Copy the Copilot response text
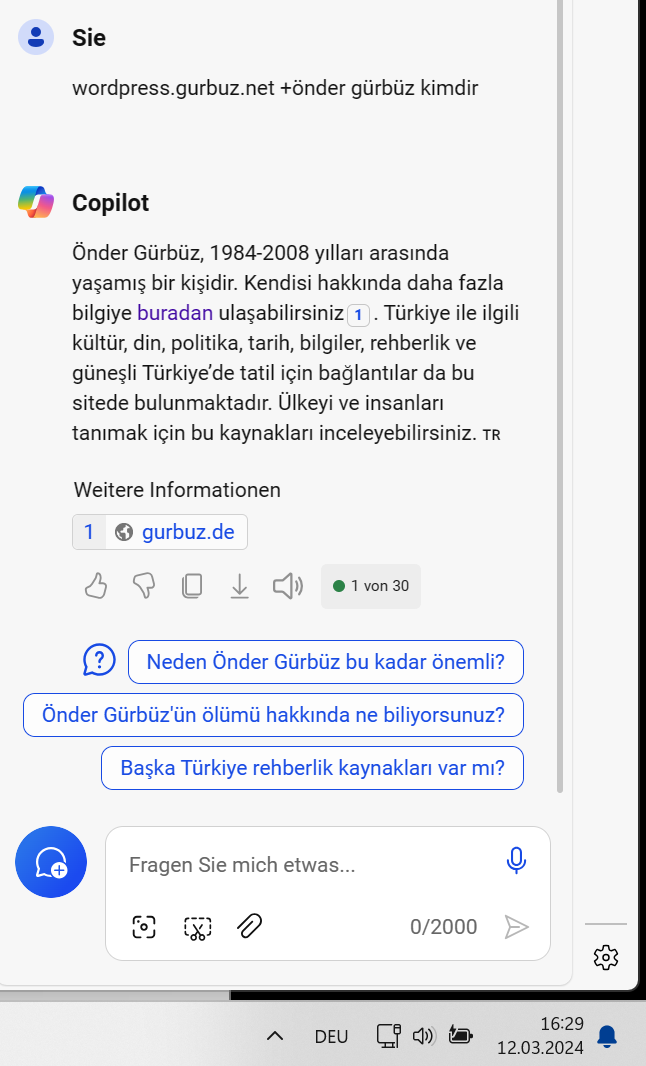This screenshot has width=646, height=1066. 192,585
